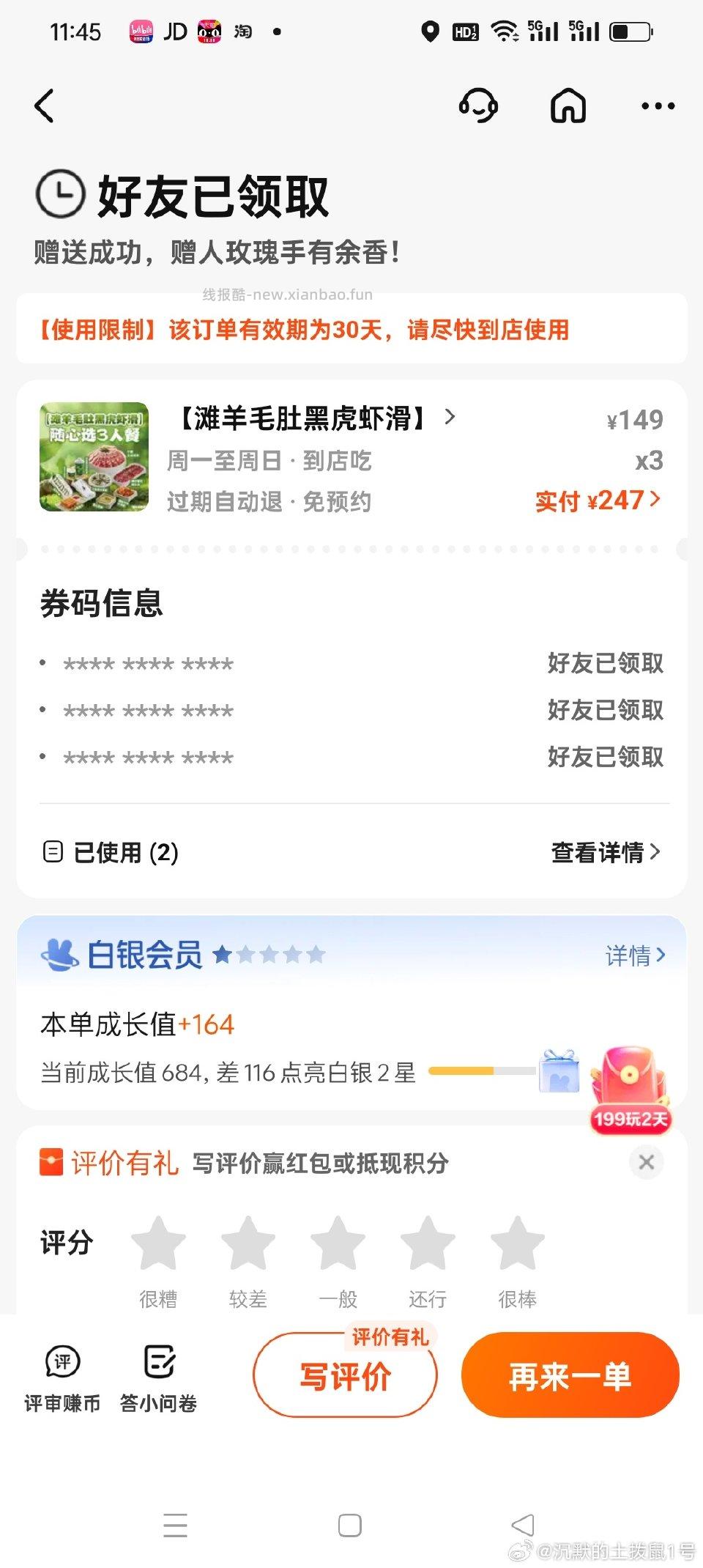Expand 查看详情 for used coupons

pyautogui.click(x=603, y=852)
